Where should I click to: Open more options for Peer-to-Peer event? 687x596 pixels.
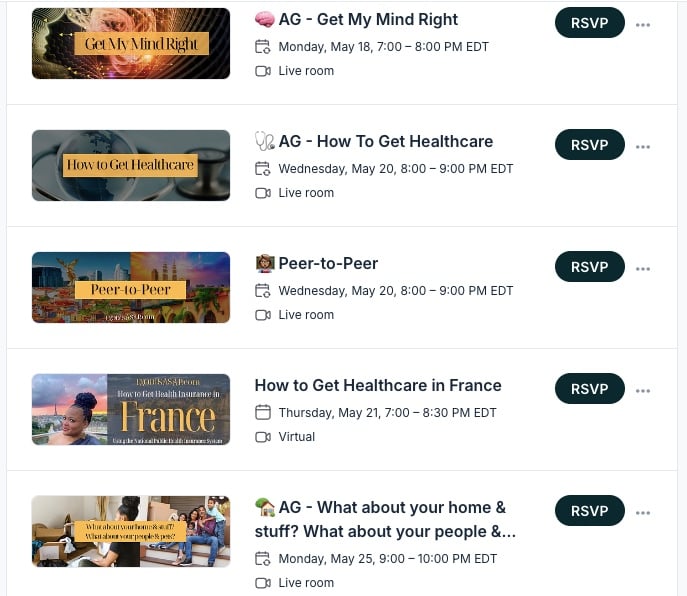click(643, 269)
